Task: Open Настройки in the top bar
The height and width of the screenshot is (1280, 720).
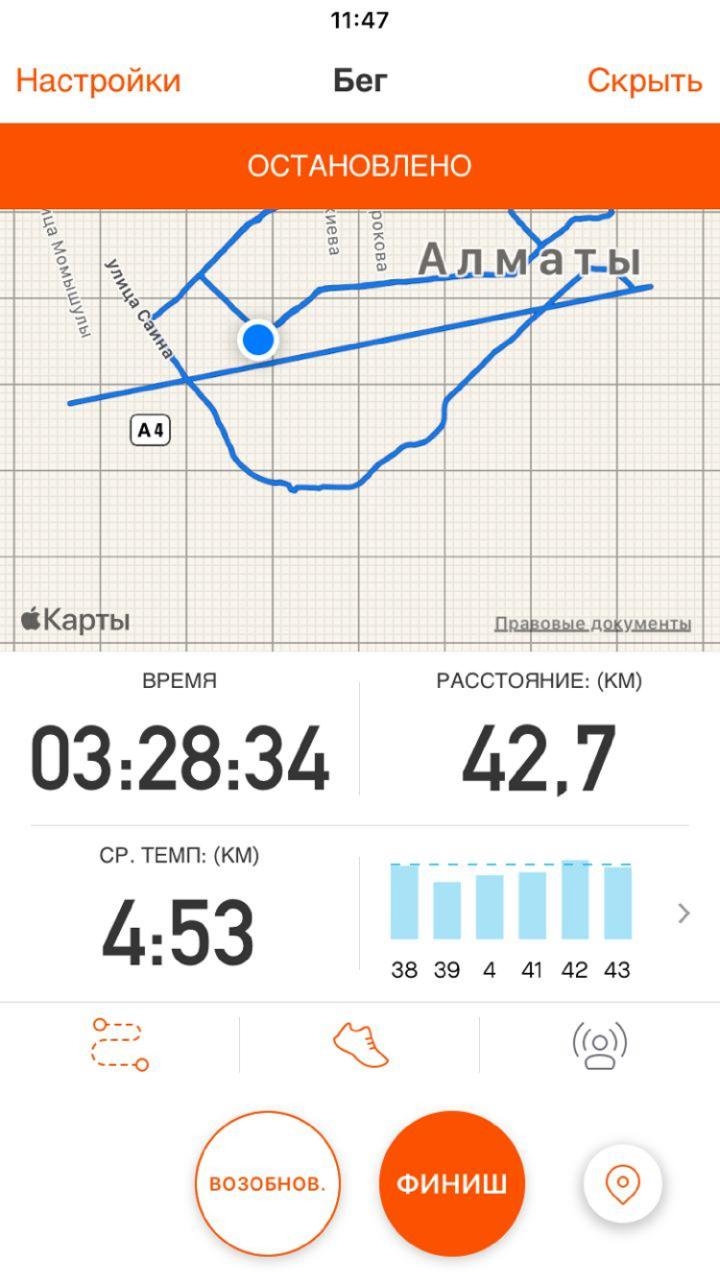Action: pos(98,81)
